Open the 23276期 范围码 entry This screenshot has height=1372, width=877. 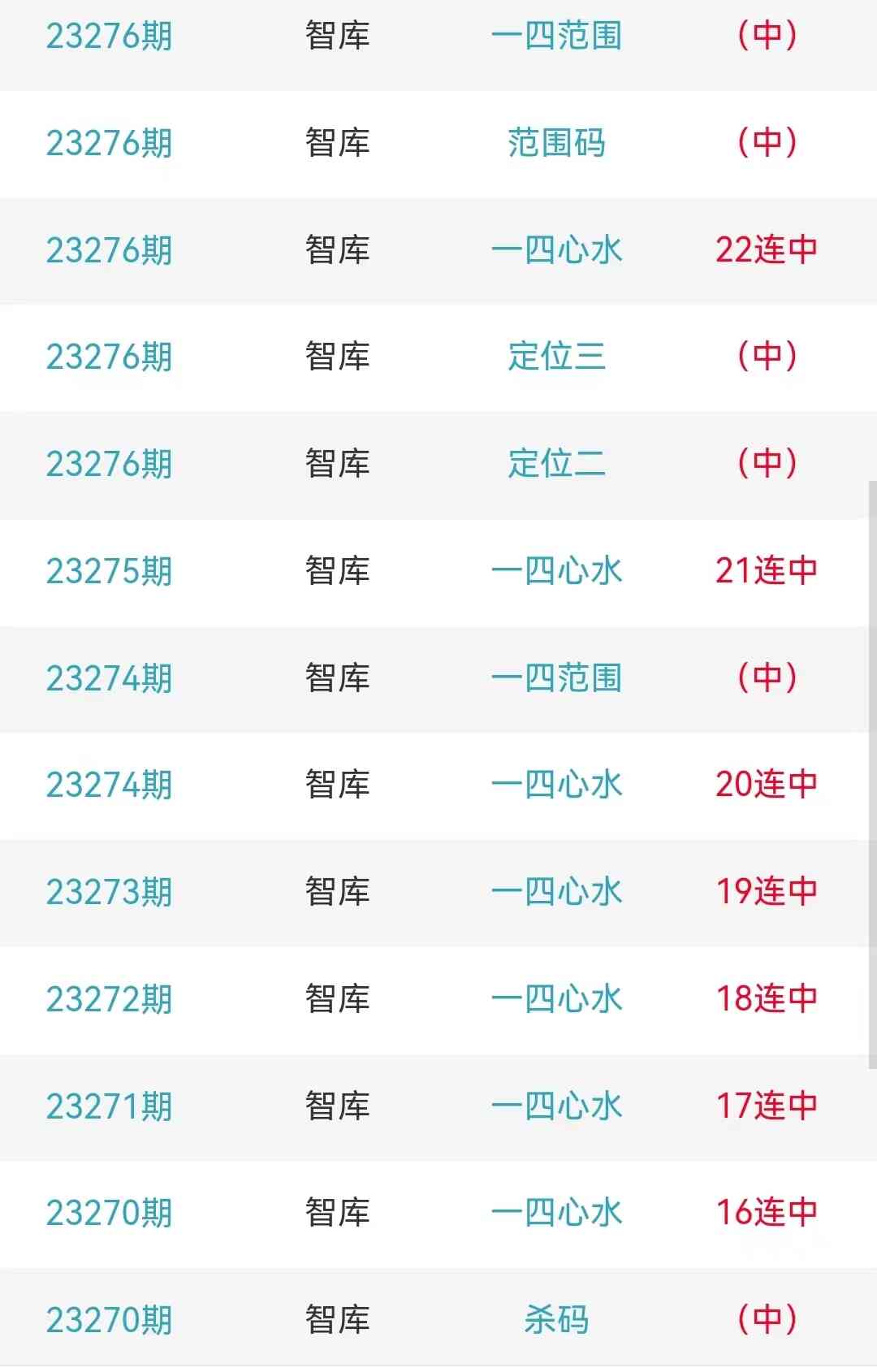coord(556,143)
